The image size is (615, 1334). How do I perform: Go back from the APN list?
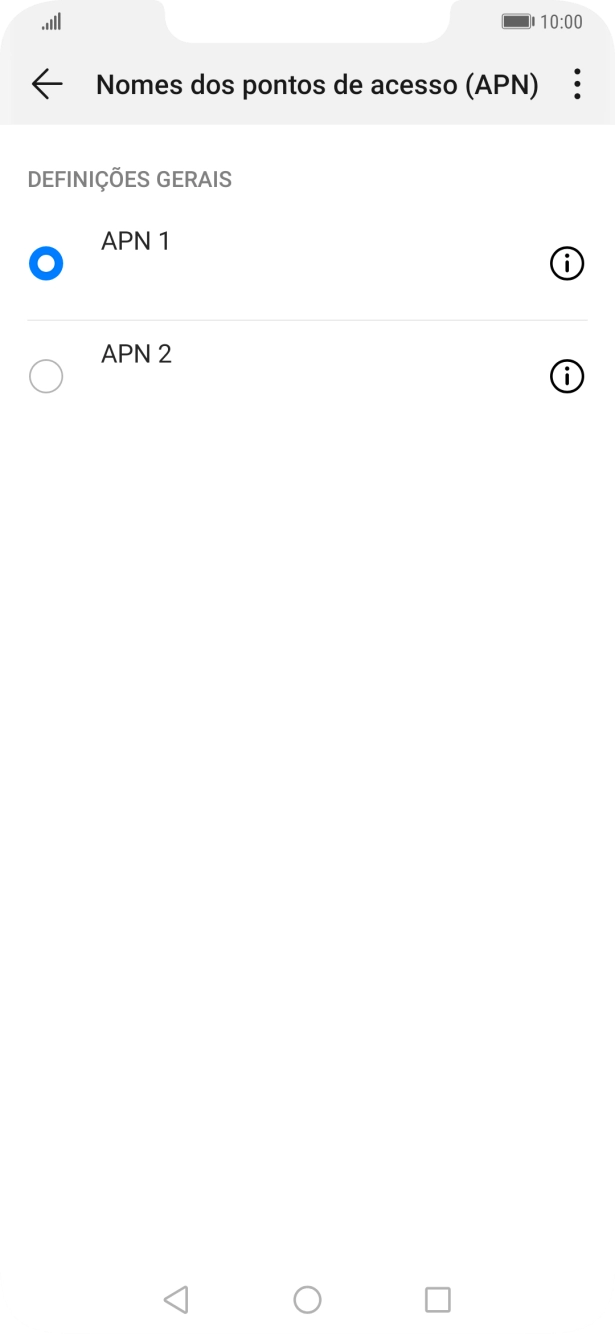tap(47, 85)
